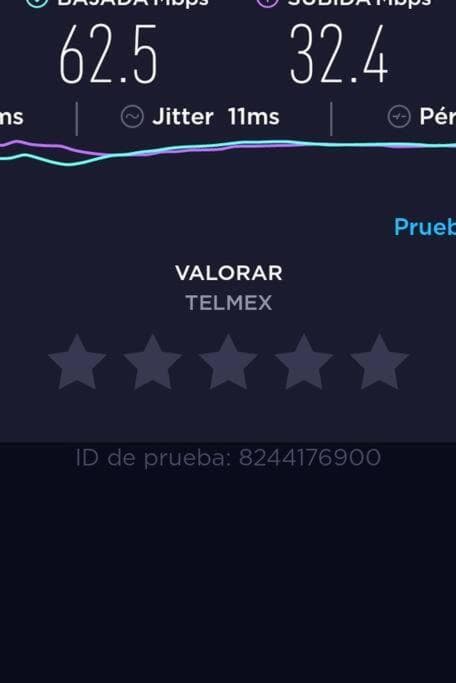The image size is (456, 683).
Task: Rate TELMEX two stars
Action: pyautogui.click(x=152, y=362)
